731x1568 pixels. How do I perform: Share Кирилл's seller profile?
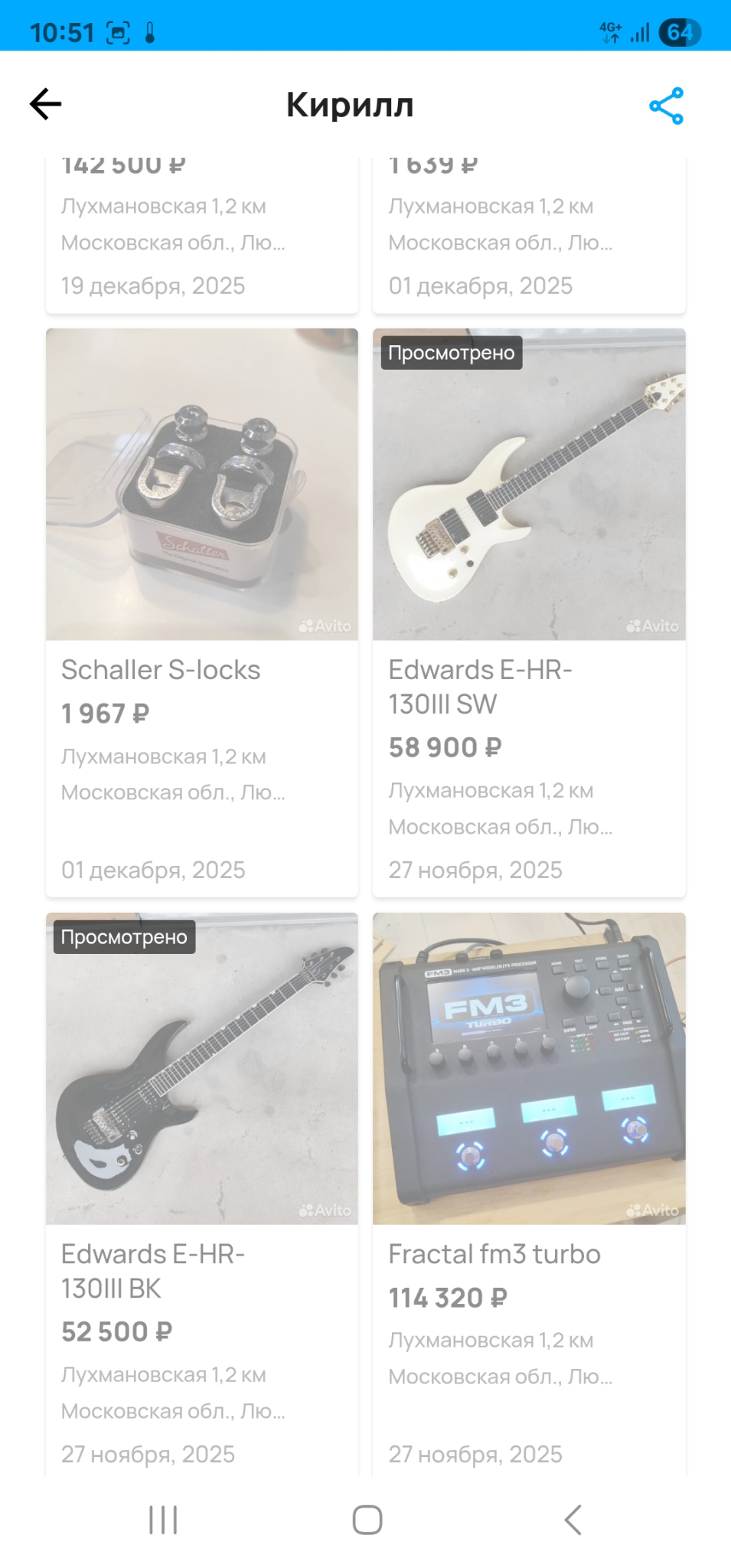point(666,106)
